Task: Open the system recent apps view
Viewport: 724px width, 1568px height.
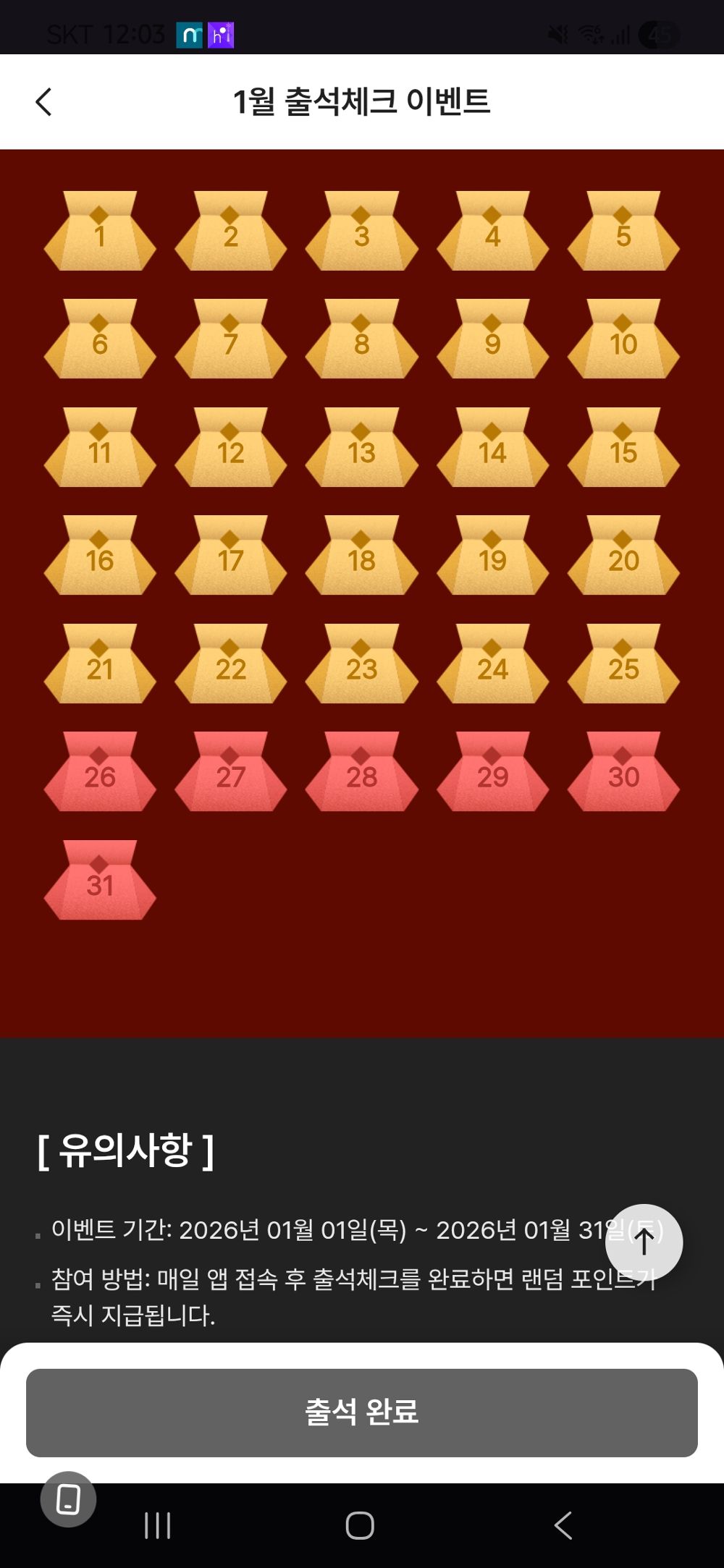Action: point(157,1525)
